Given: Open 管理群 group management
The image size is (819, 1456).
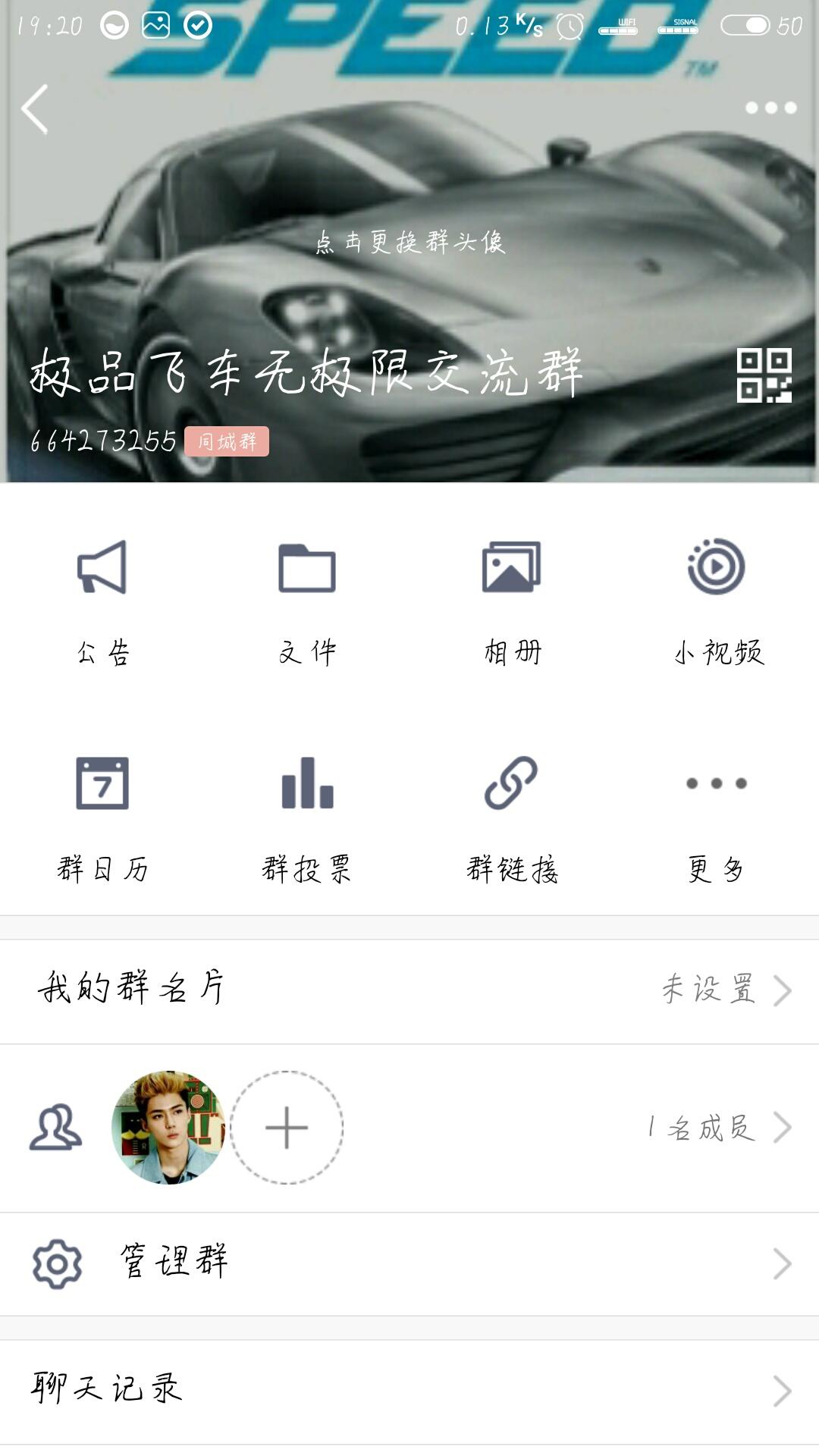Looking at the screenshot, I should click(x=409, y=1263).
